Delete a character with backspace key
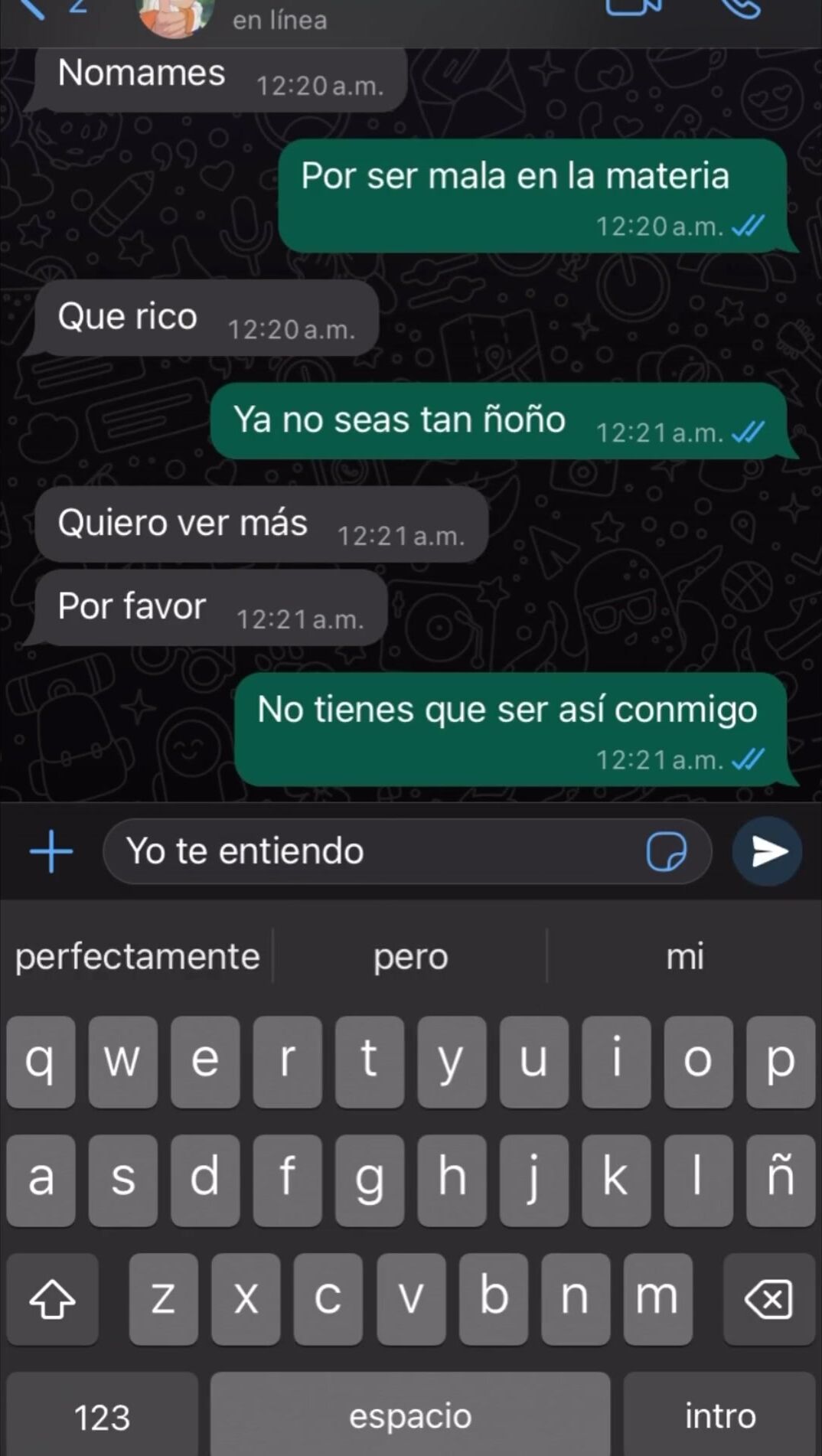Viewport: 822px width, 1456px height. (x=768, y=1299)
